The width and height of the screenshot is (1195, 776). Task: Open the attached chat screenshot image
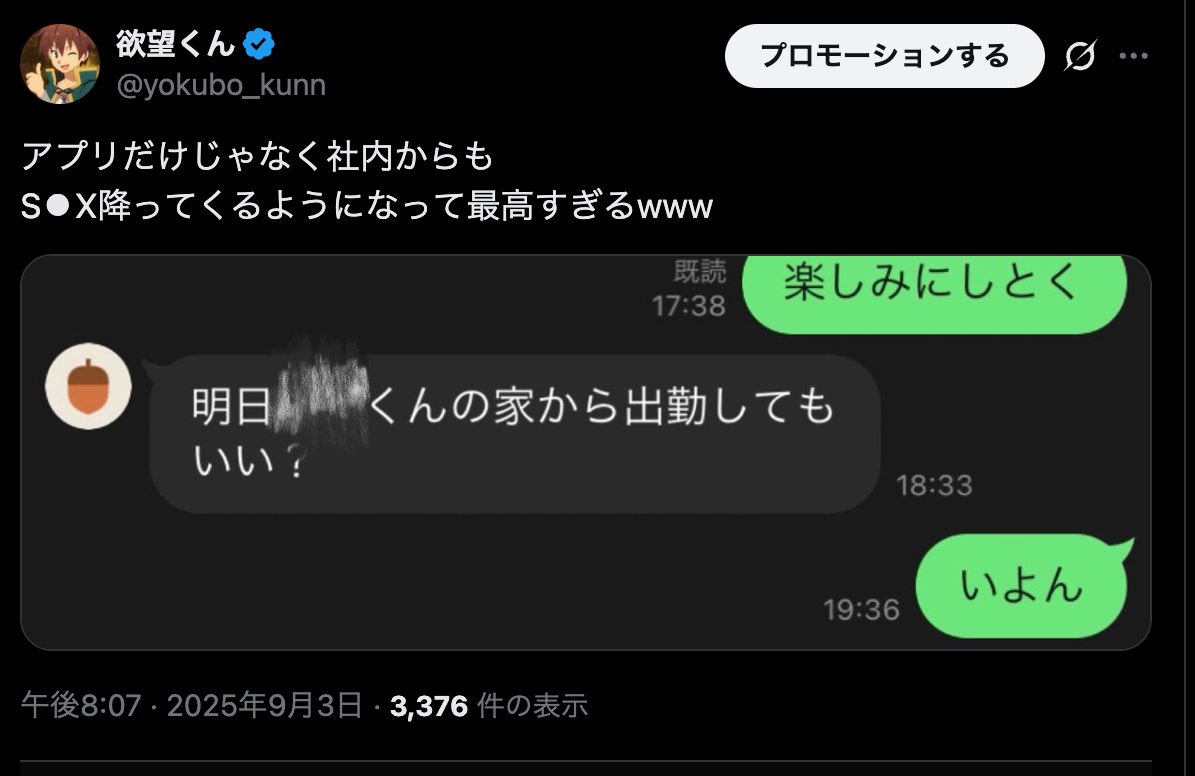click(585, 452)
